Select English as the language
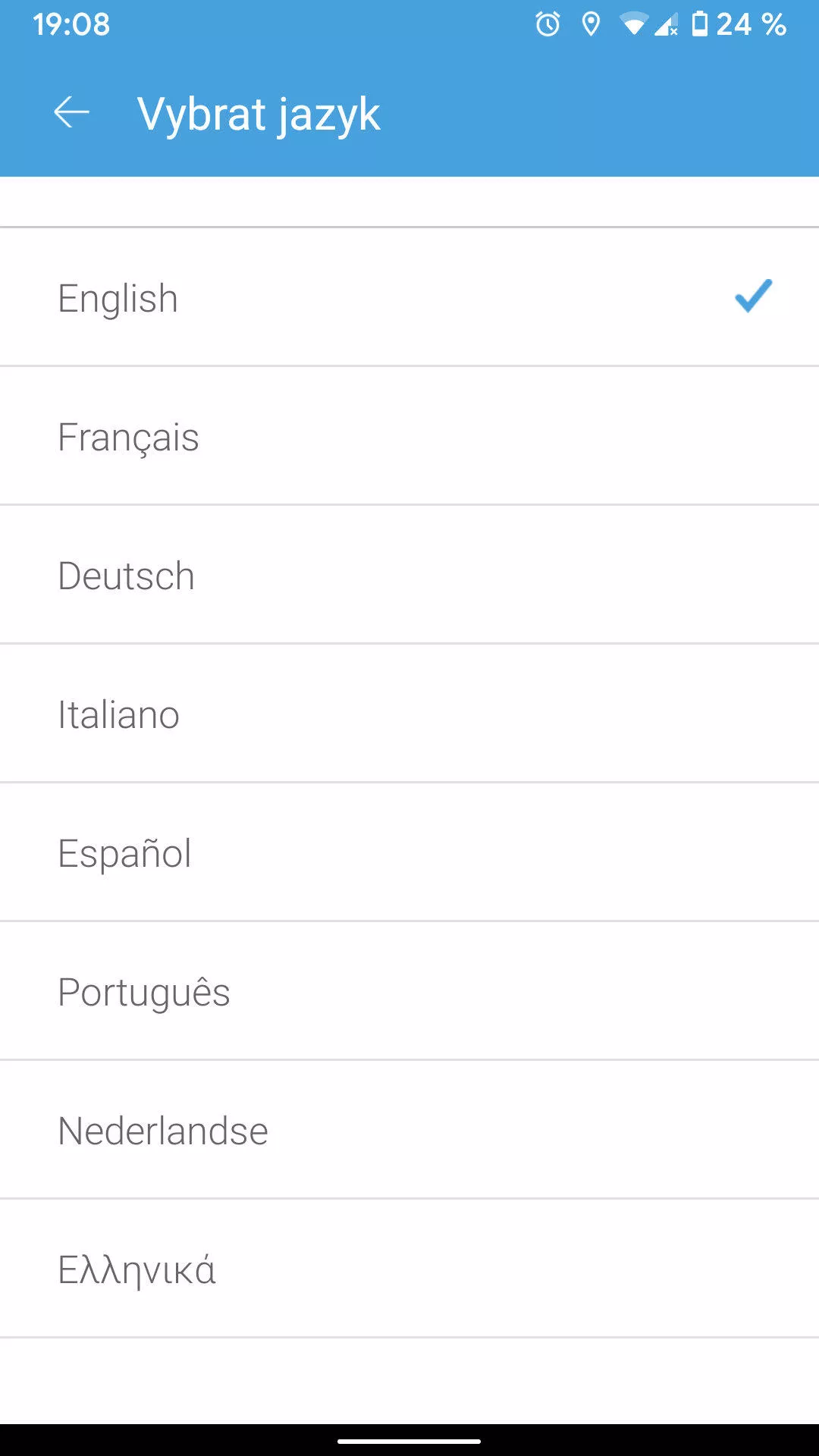Viewport: 819px width, 1456px height. 409,297
